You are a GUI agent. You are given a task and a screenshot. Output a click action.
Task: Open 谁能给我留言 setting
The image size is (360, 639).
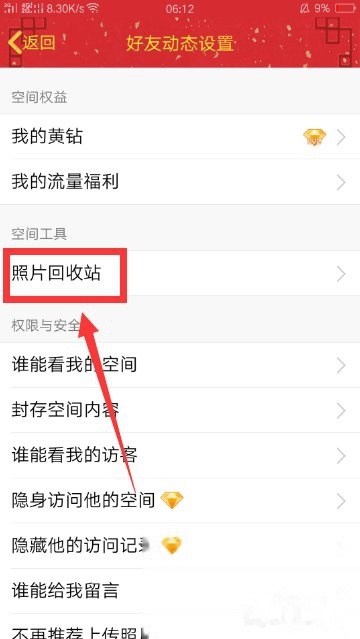pos(180,591)
